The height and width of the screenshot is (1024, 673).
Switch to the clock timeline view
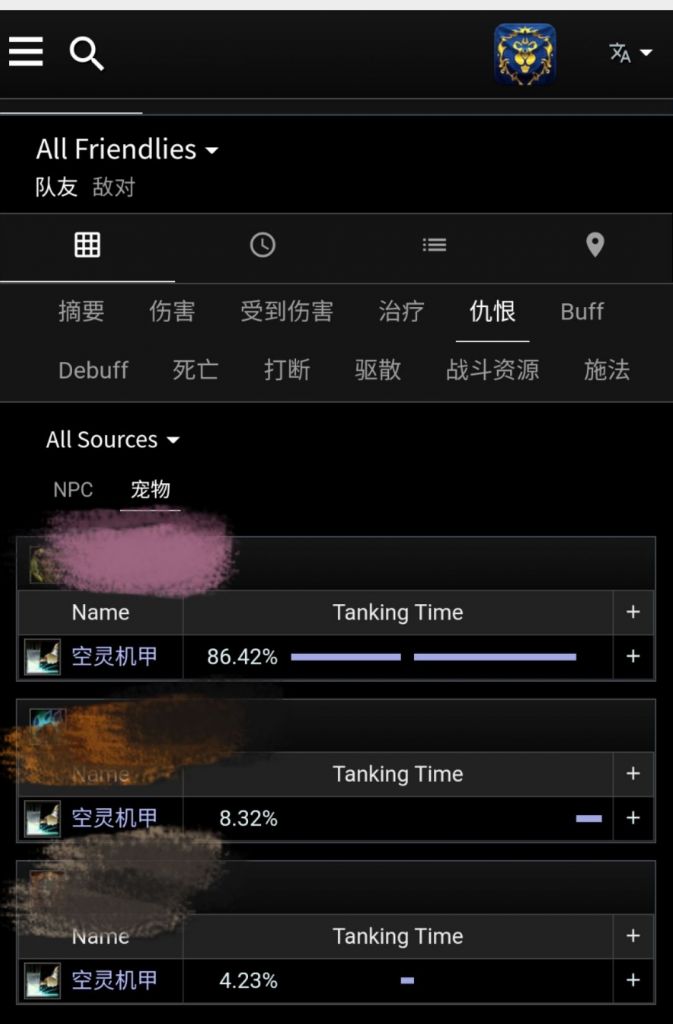[262, 245]
